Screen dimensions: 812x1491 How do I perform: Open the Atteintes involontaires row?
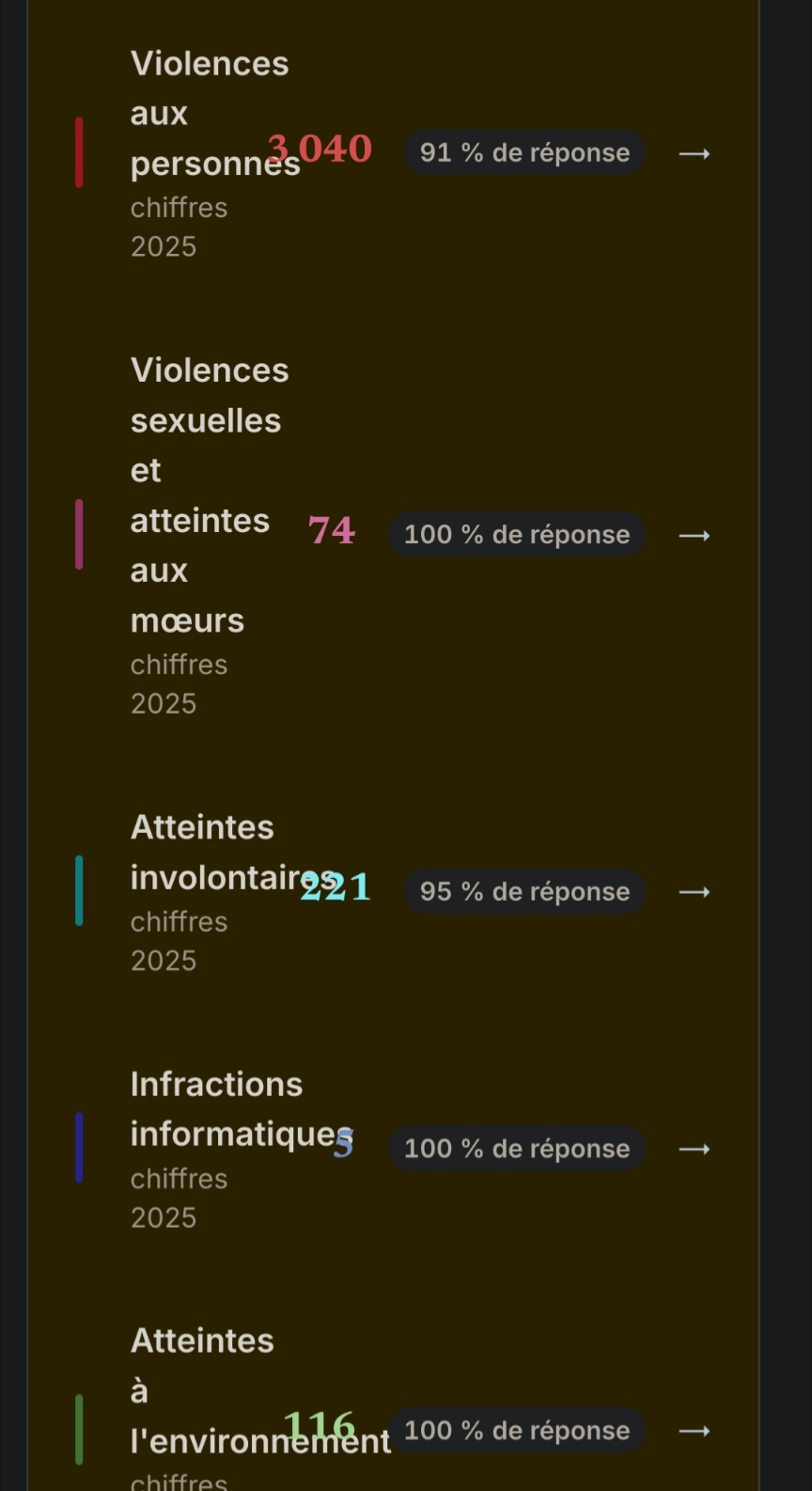pos(393,892)
